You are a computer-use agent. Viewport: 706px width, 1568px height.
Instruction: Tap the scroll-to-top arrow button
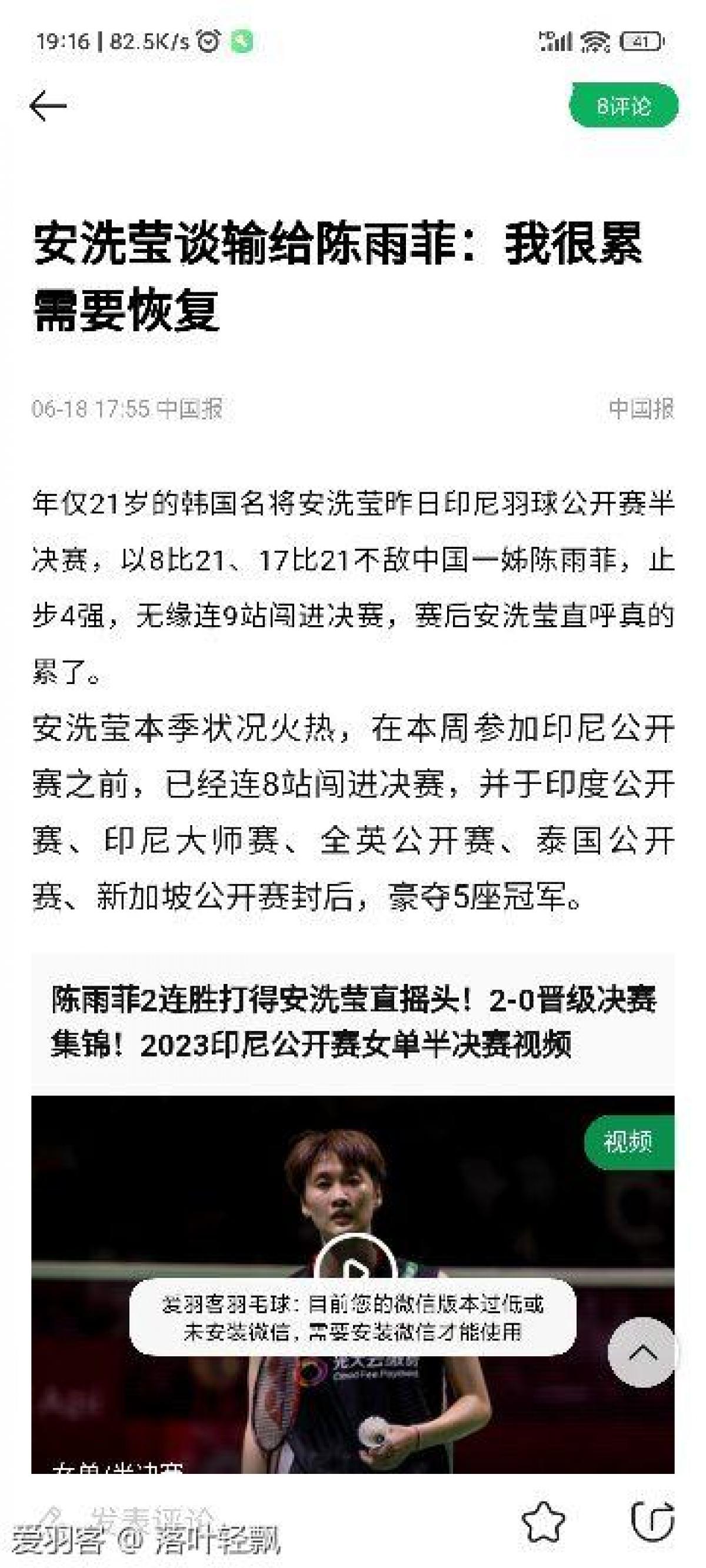point(642,1353)
